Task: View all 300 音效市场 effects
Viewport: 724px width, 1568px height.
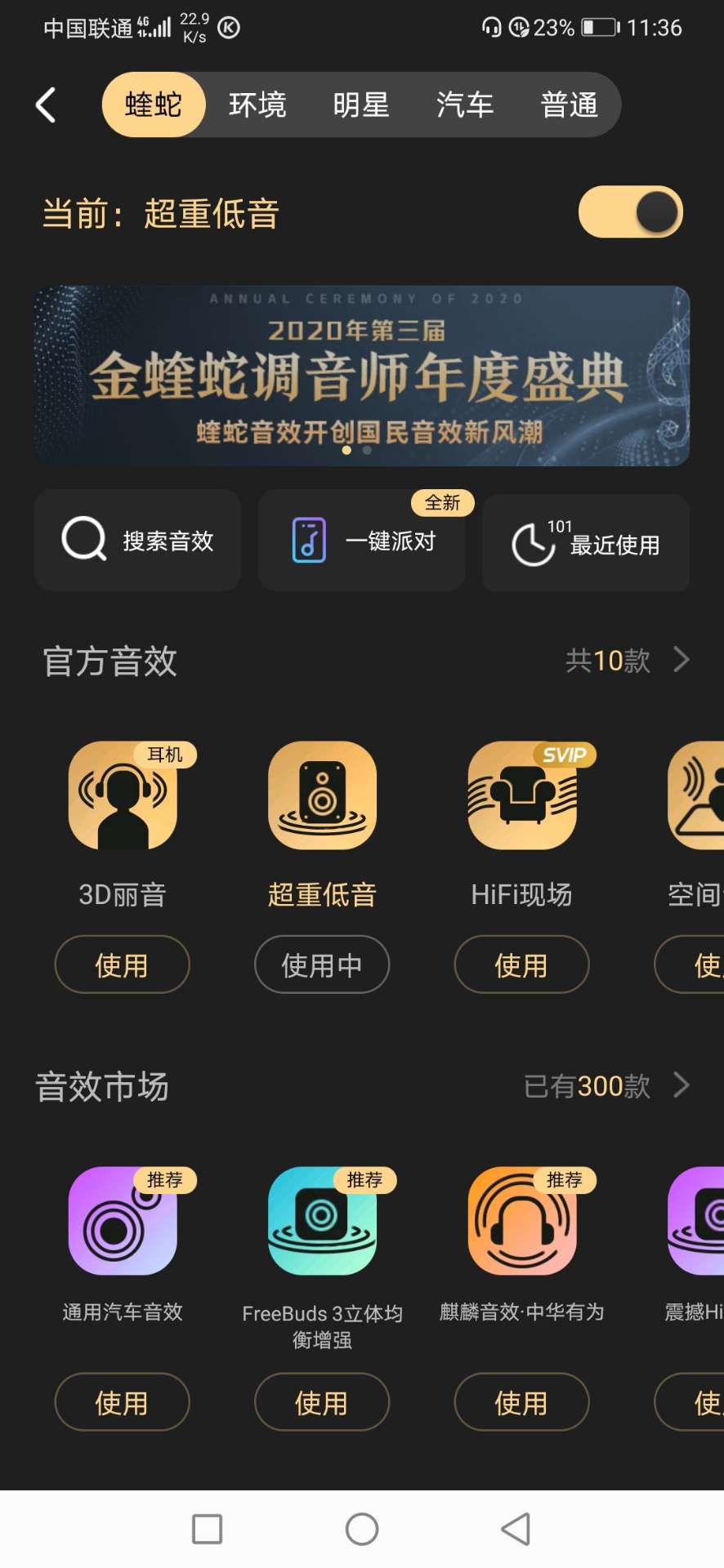Action: tap(606, 1085)
